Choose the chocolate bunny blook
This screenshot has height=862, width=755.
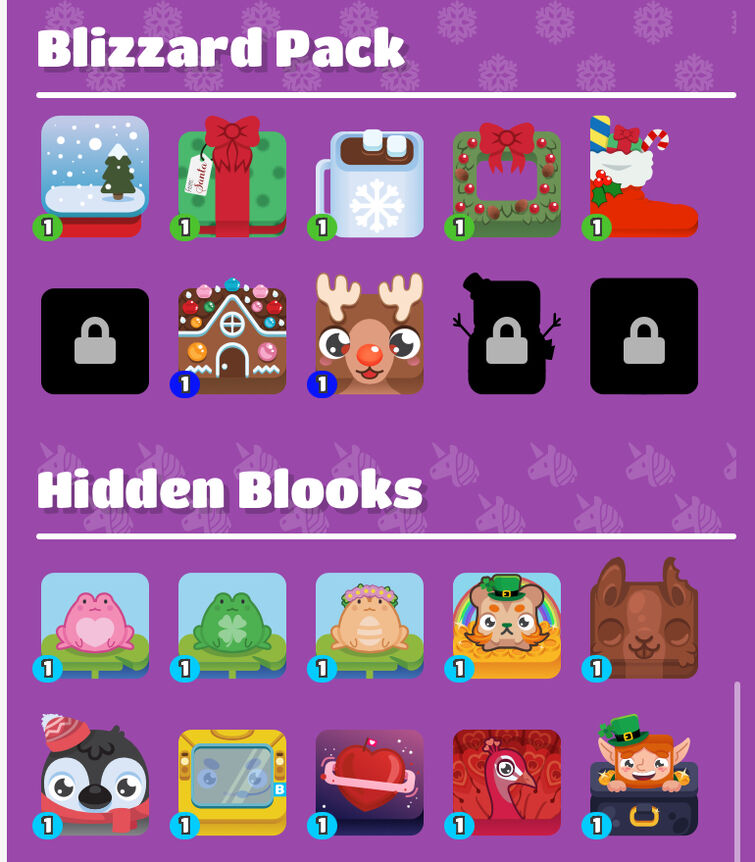643,620
